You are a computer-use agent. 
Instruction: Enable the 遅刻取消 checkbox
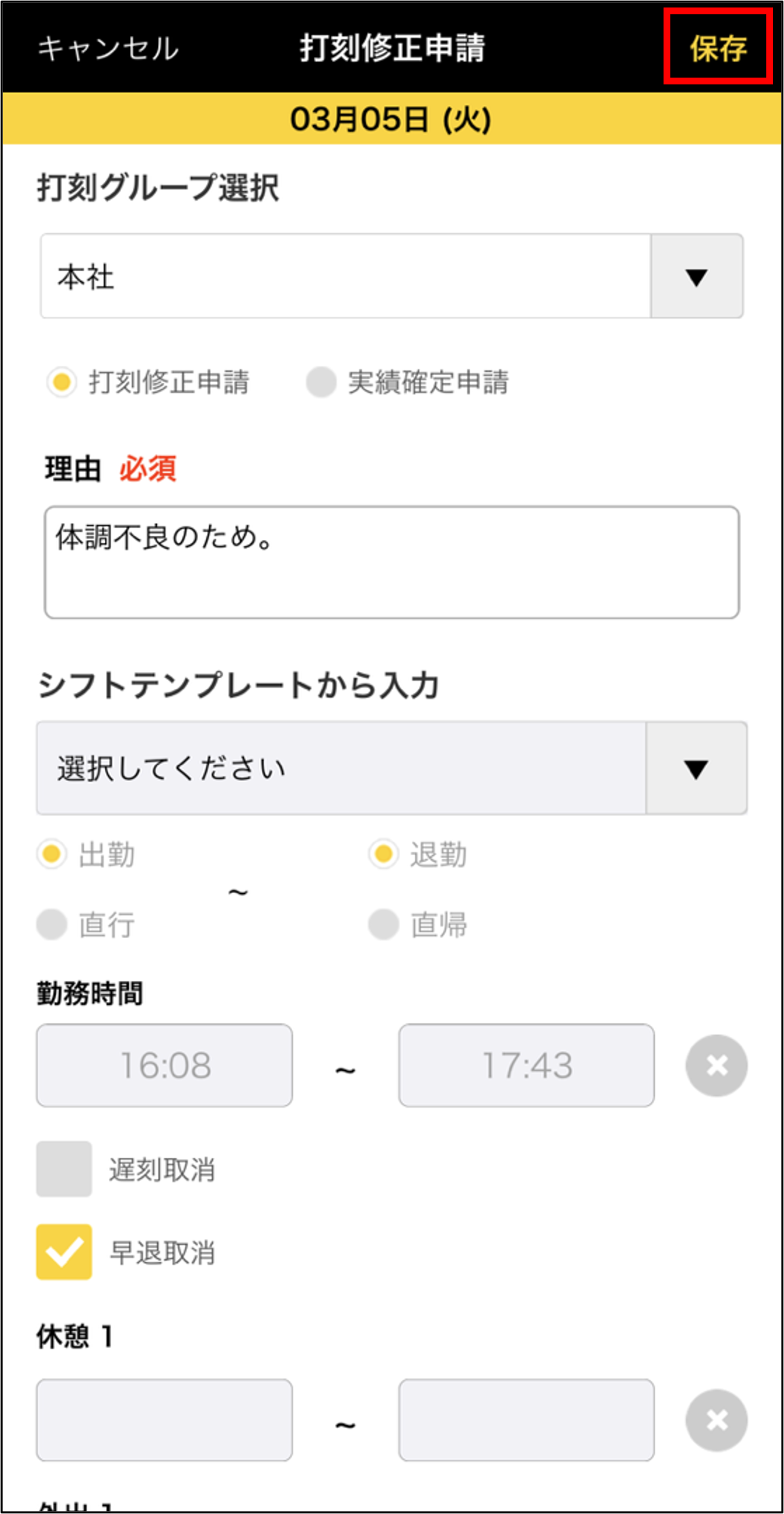(63, 1170)
